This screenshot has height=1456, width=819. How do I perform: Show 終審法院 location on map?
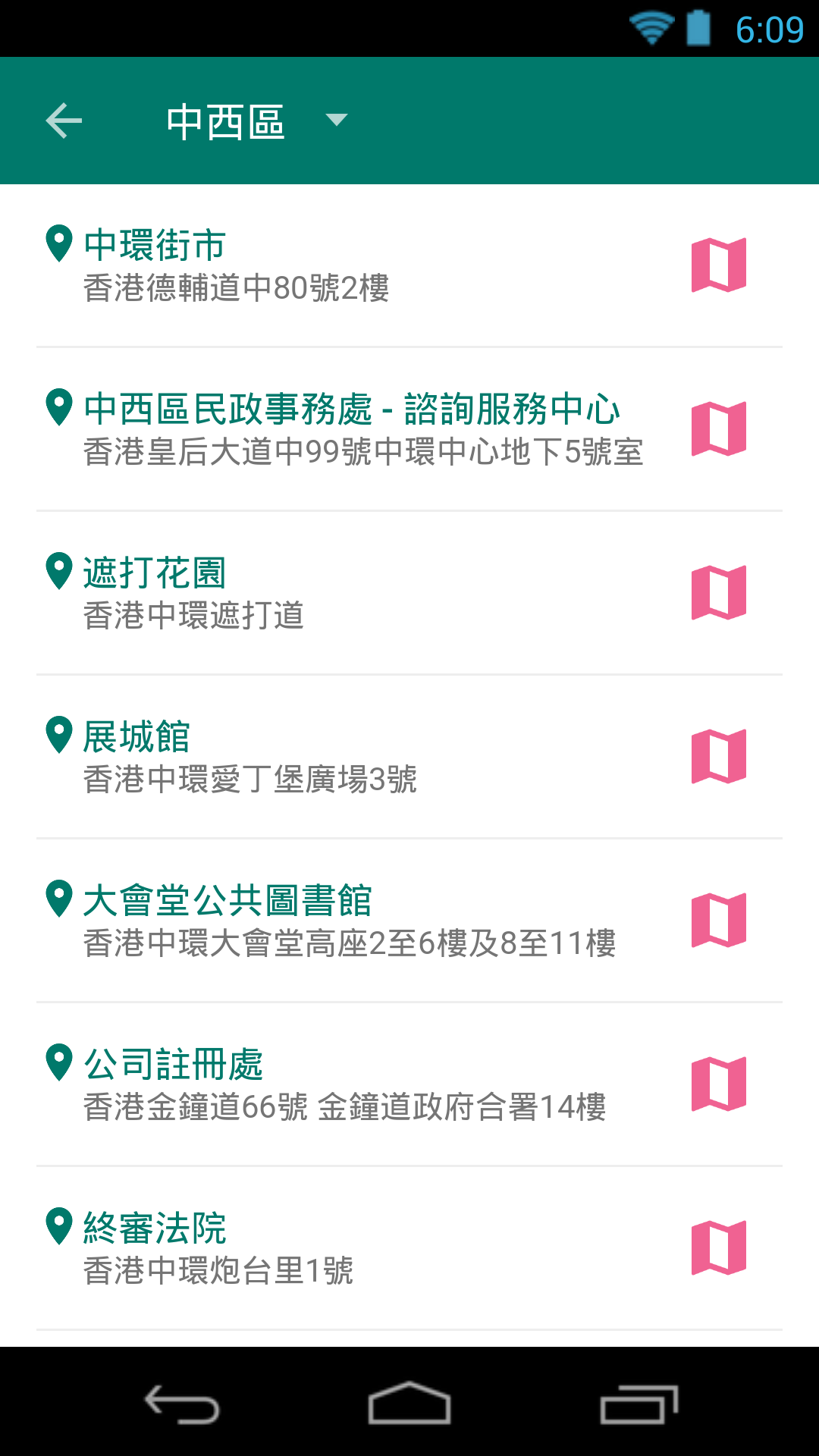tap(719, 1248)
